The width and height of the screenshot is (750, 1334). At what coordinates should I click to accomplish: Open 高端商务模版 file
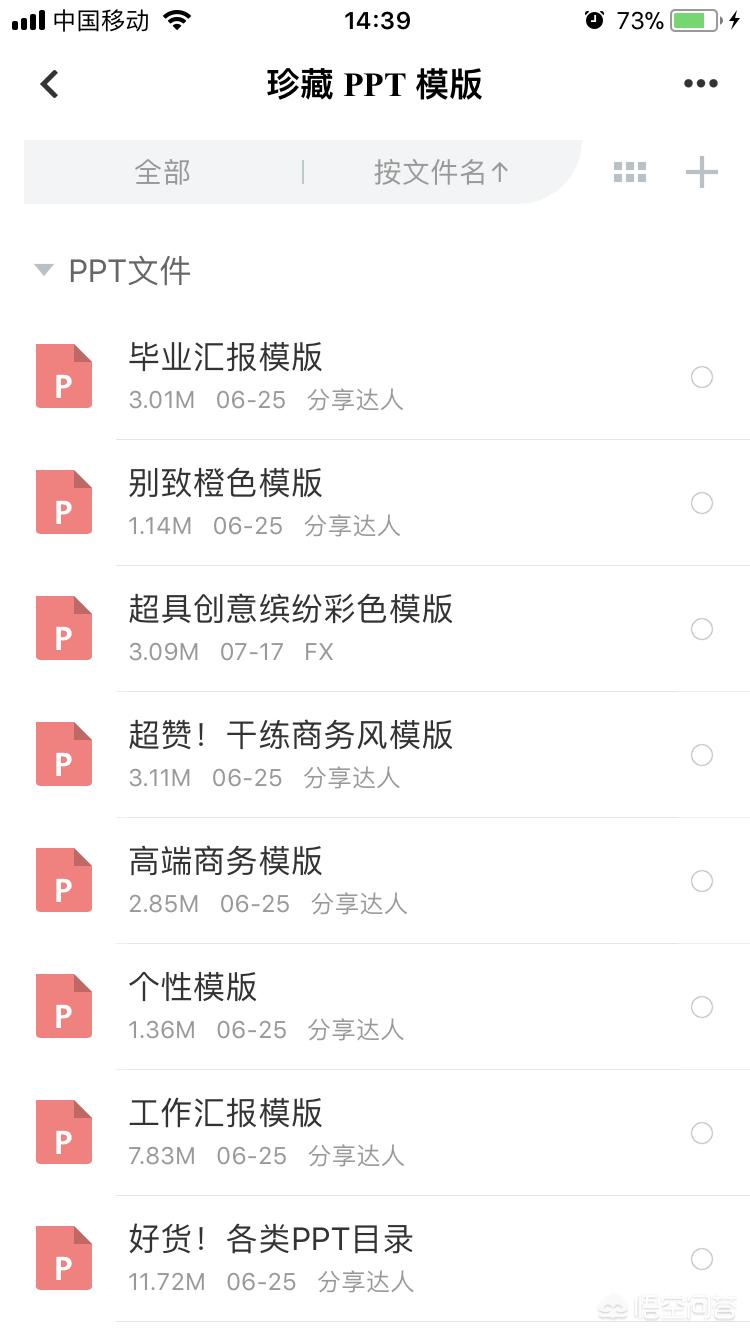375,880
